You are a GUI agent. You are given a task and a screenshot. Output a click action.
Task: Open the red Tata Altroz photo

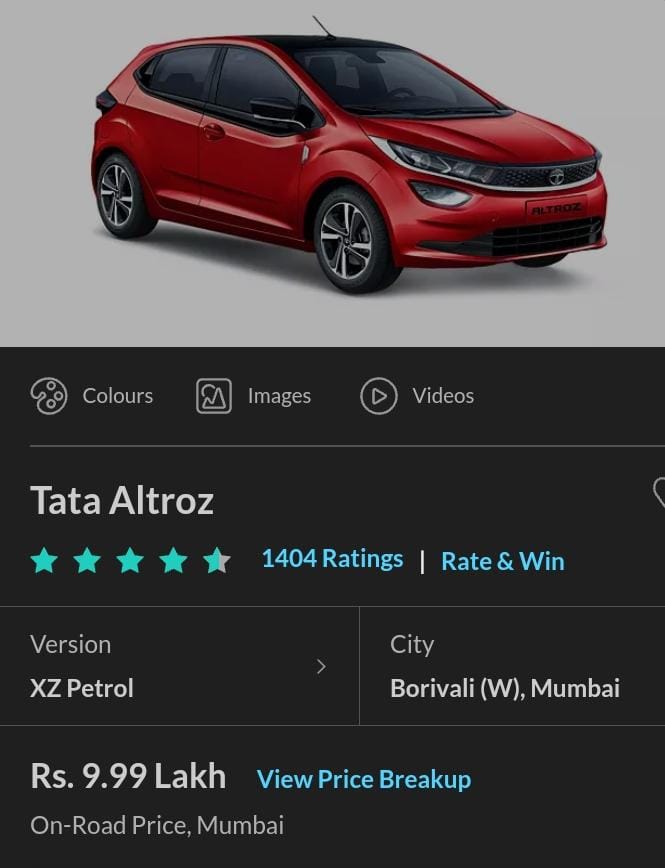(x=348, y=160)
